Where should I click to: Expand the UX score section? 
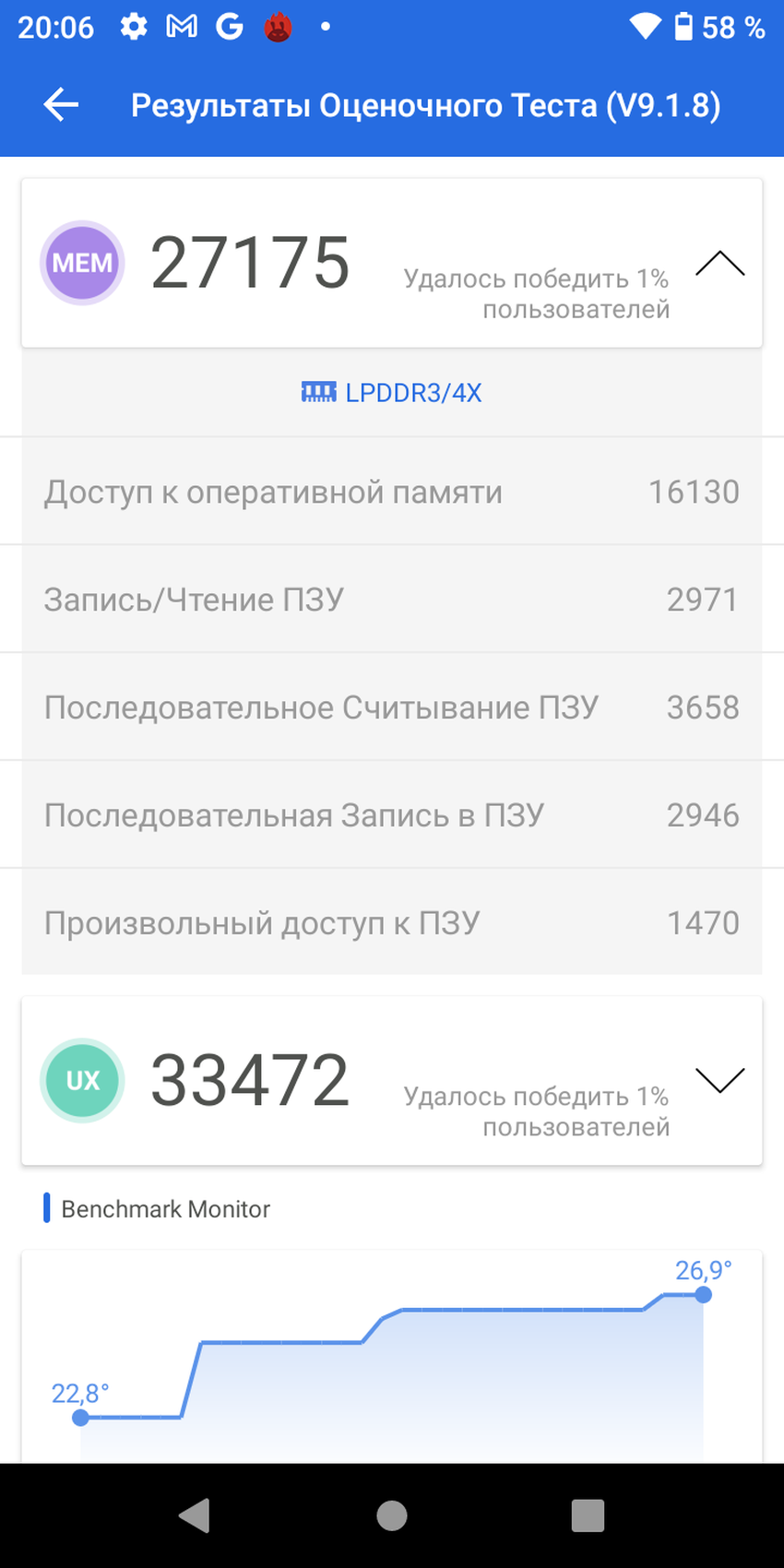719,1080
